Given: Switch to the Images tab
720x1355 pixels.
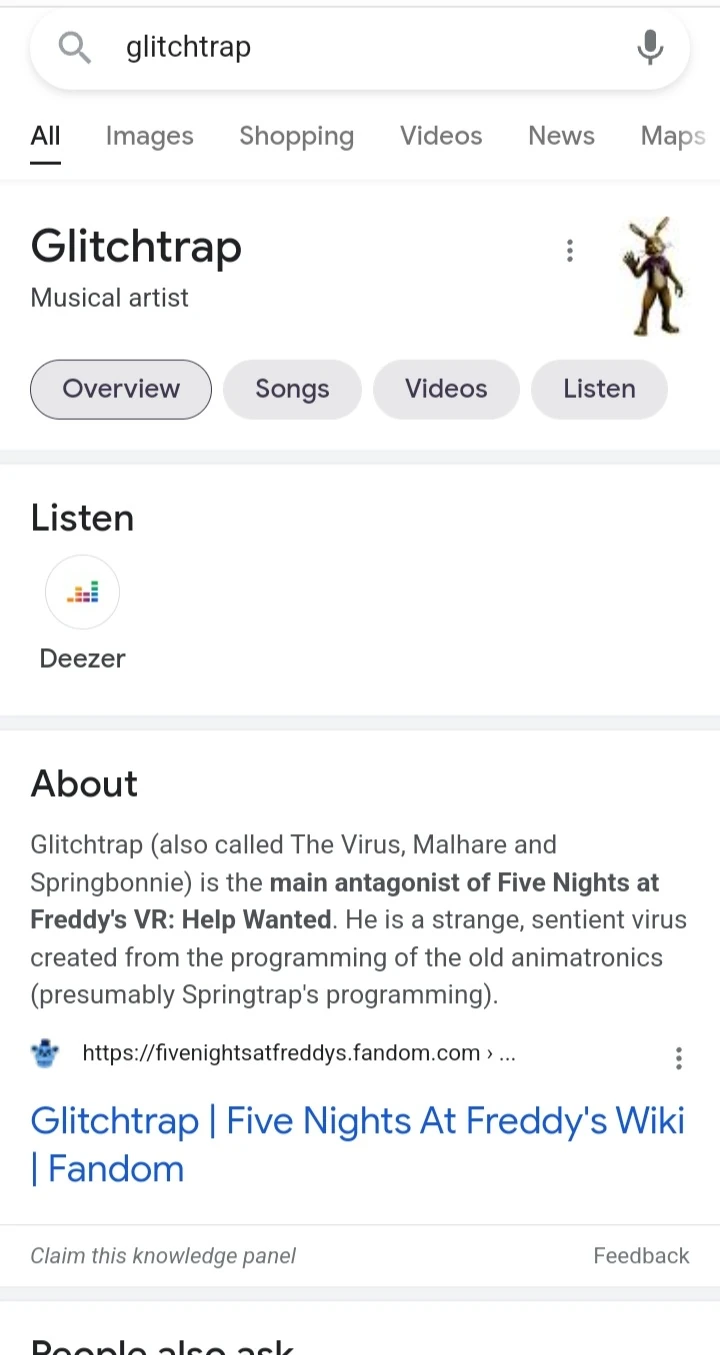Looking at the screenshot, I should click(x=149, y=136).
